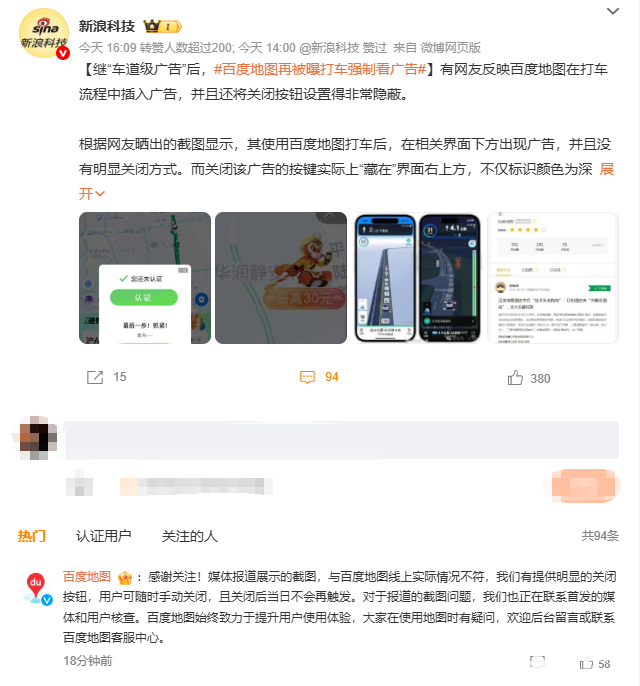
Task: Switch to the 认证用户 comments tab
Action: click(x=104, y=536)
